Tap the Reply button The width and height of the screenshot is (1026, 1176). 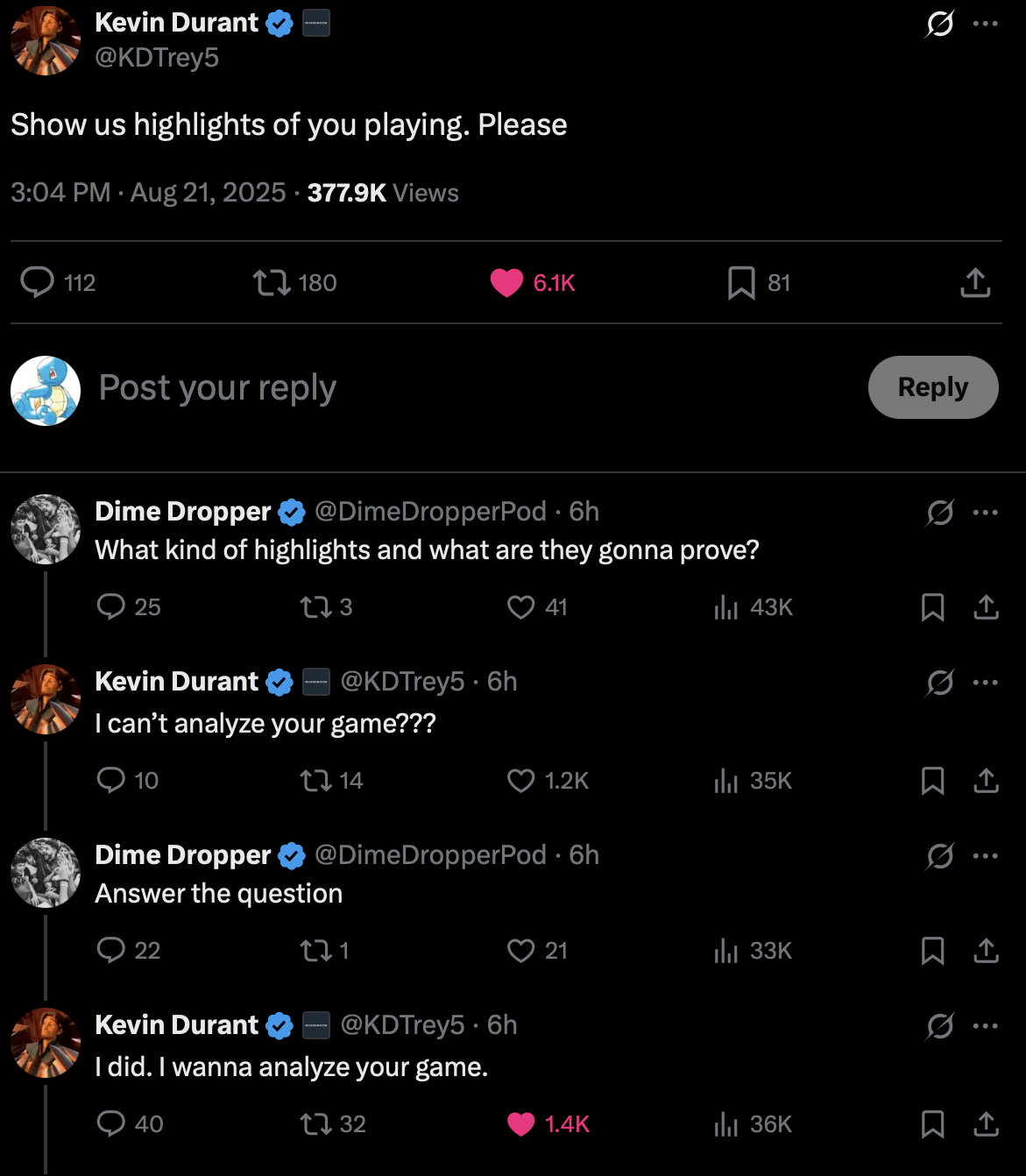(x=932, y=387)
